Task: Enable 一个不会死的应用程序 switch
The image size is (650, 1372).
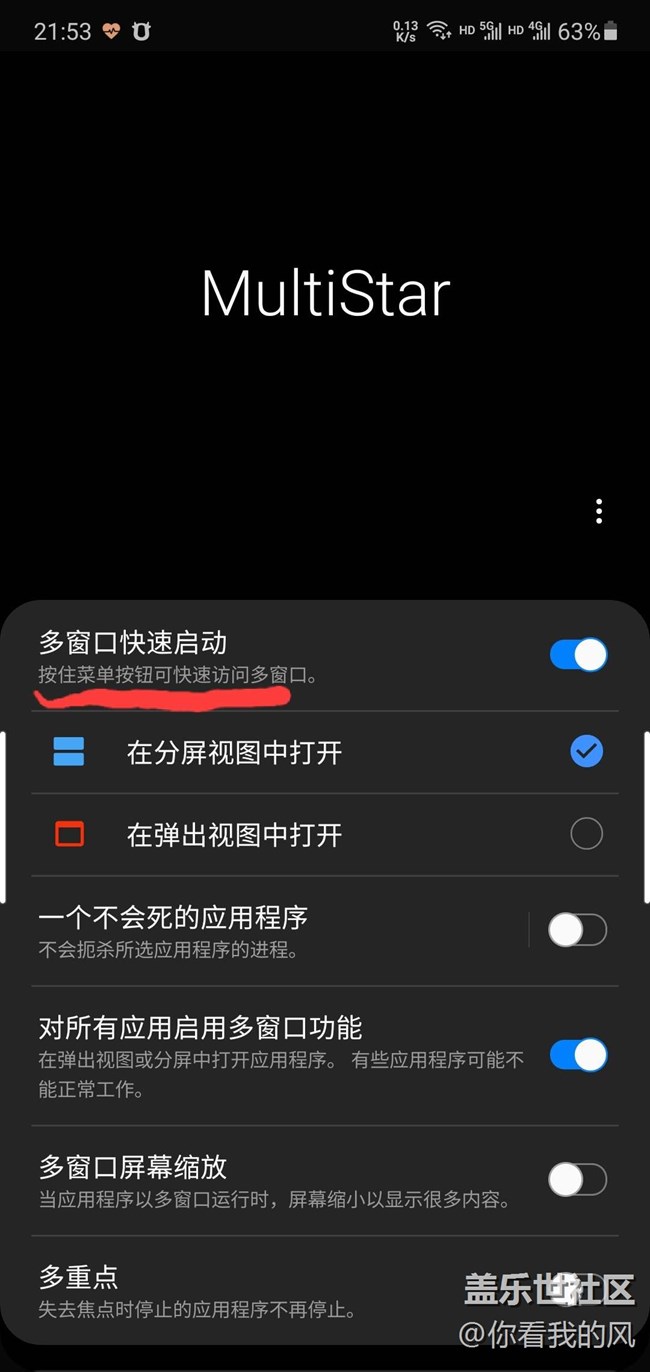Action: 577,931
